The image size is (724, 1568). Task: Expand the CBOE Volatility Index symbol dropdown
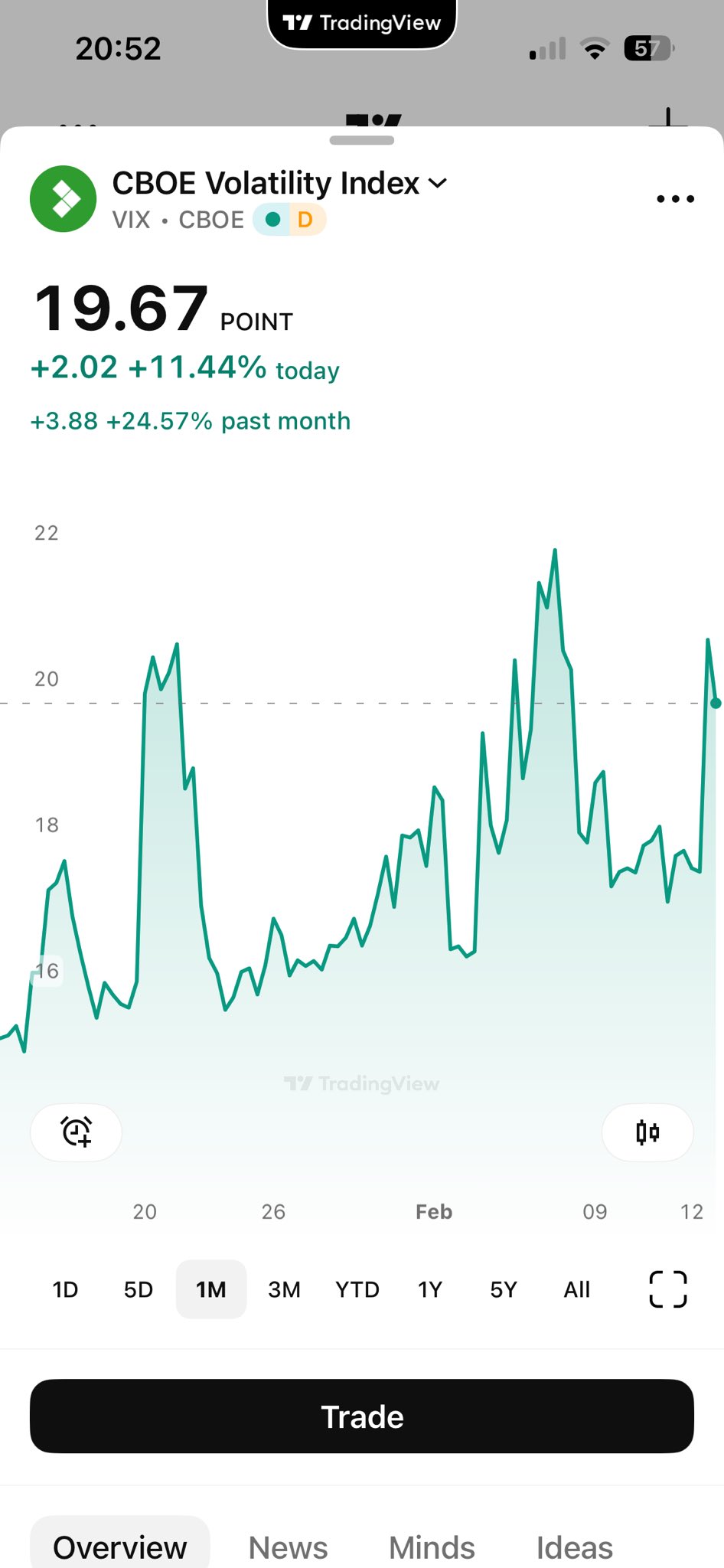pos(438,184)
